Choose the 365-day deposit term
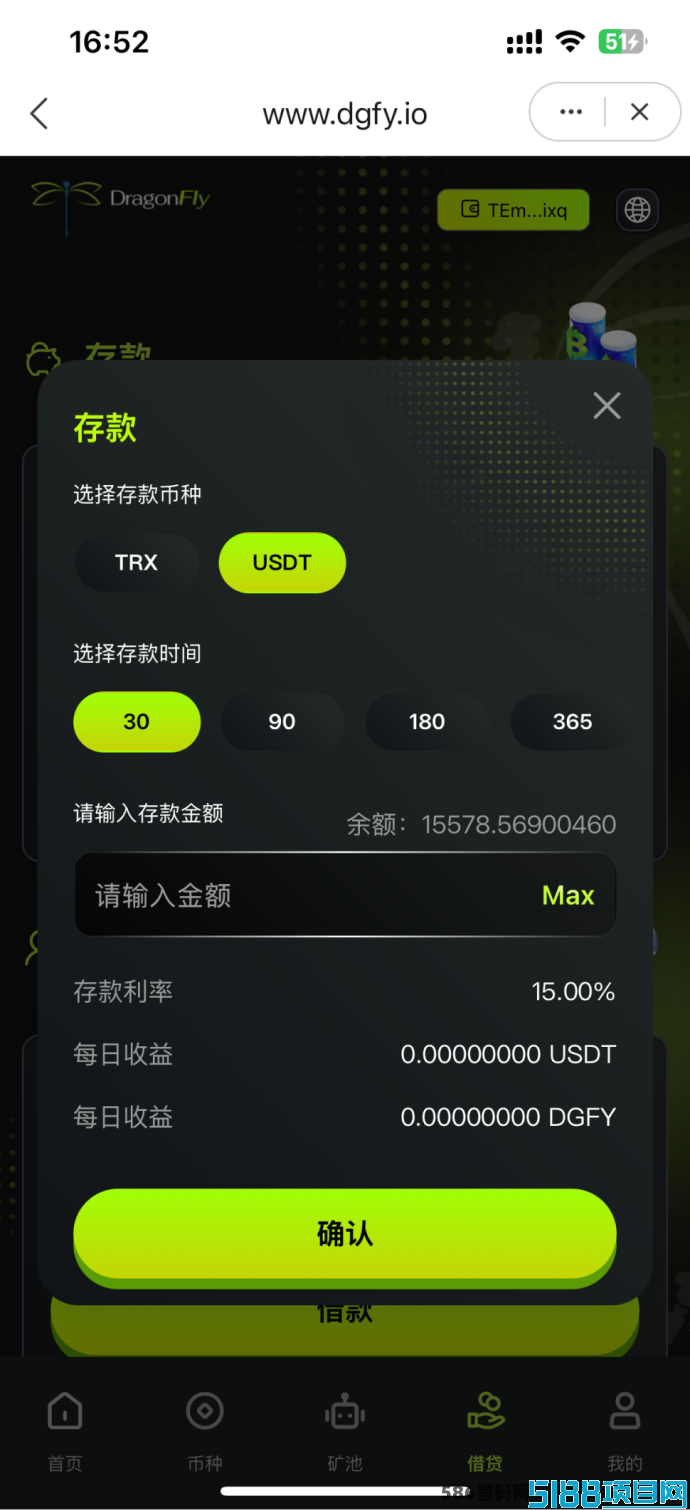 (x=572, y=721)
